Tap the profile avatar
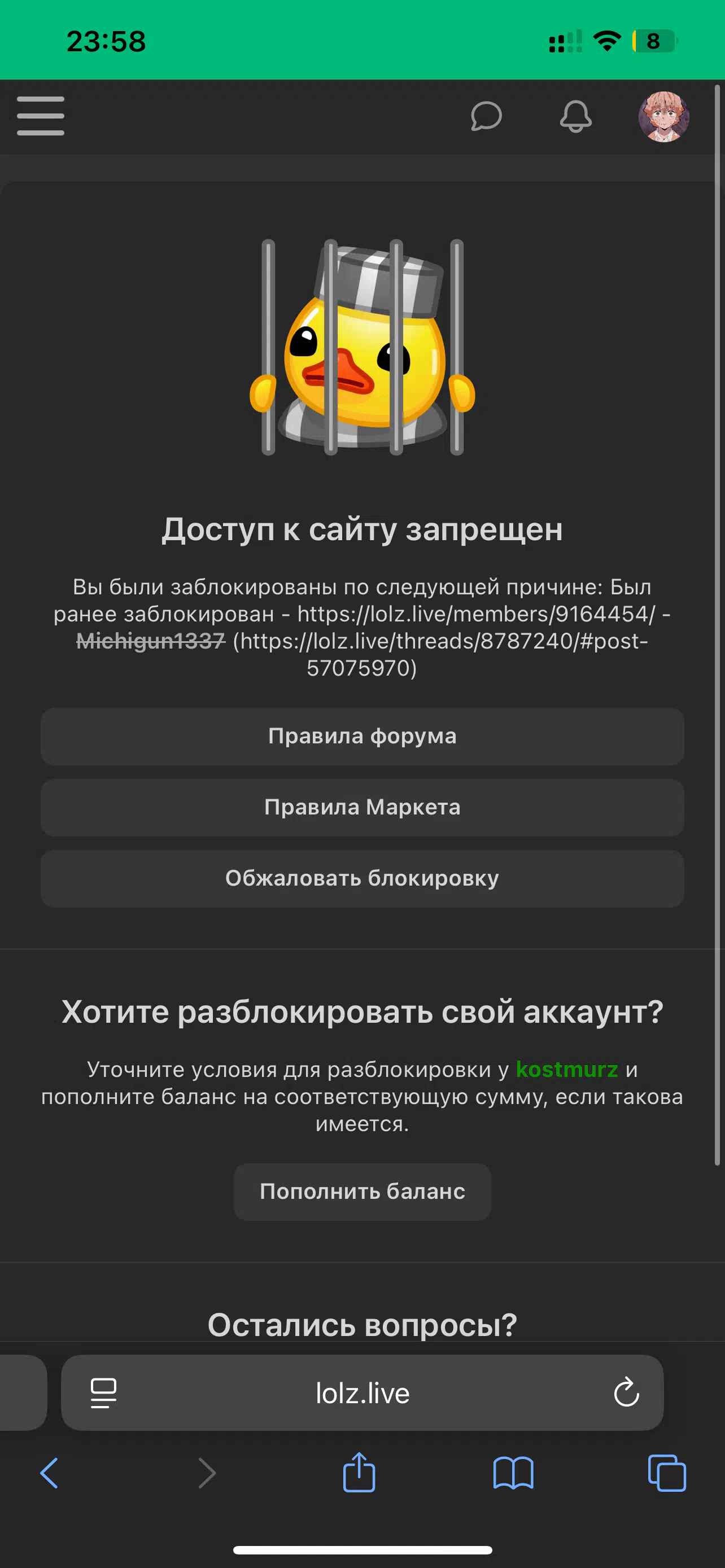 663,116
